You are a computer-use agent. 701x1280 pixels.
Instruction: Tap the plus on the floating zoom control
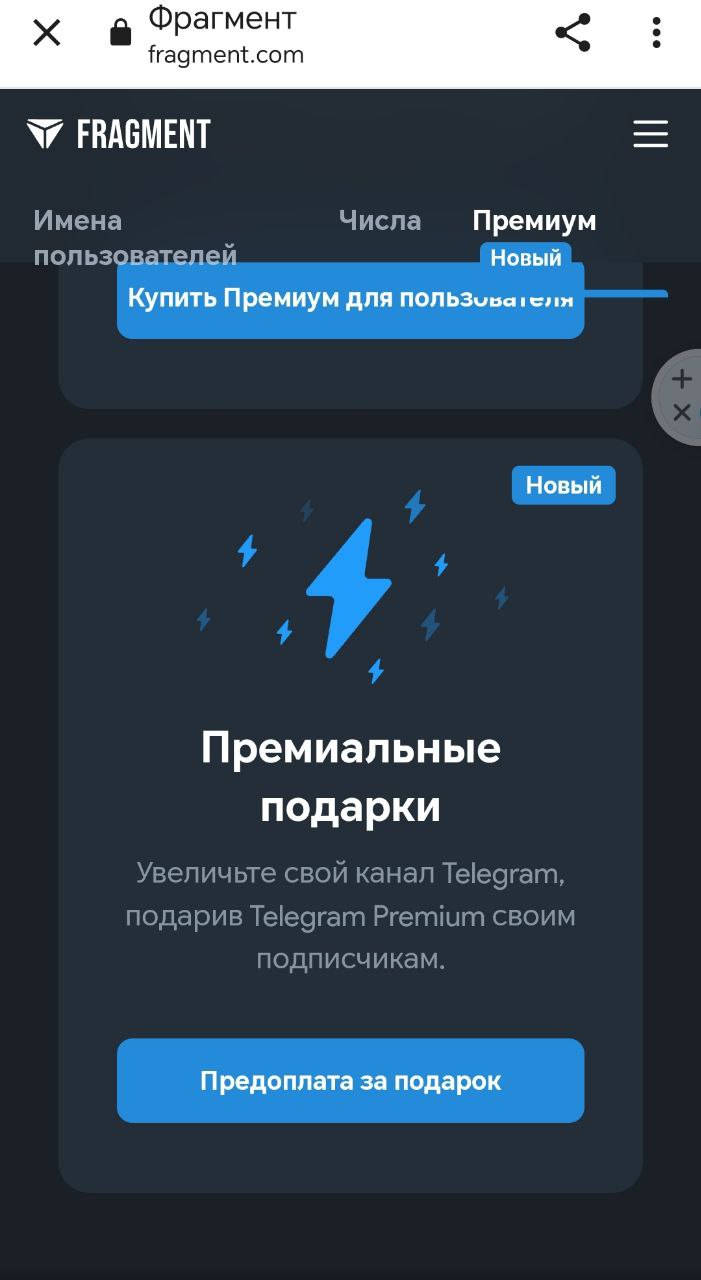click(x=682, y=379)
